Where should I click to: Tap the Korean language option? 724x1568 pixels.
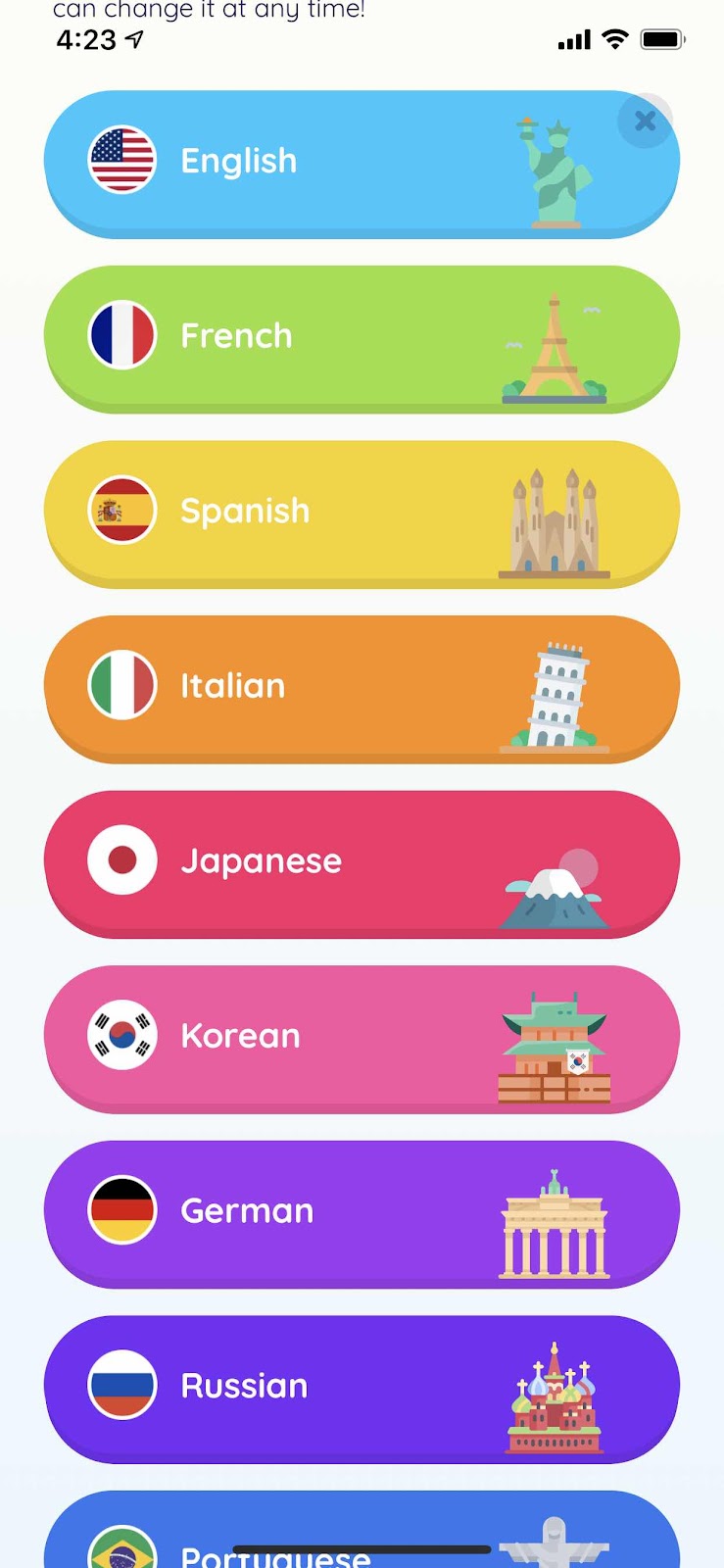(362, 1039)
